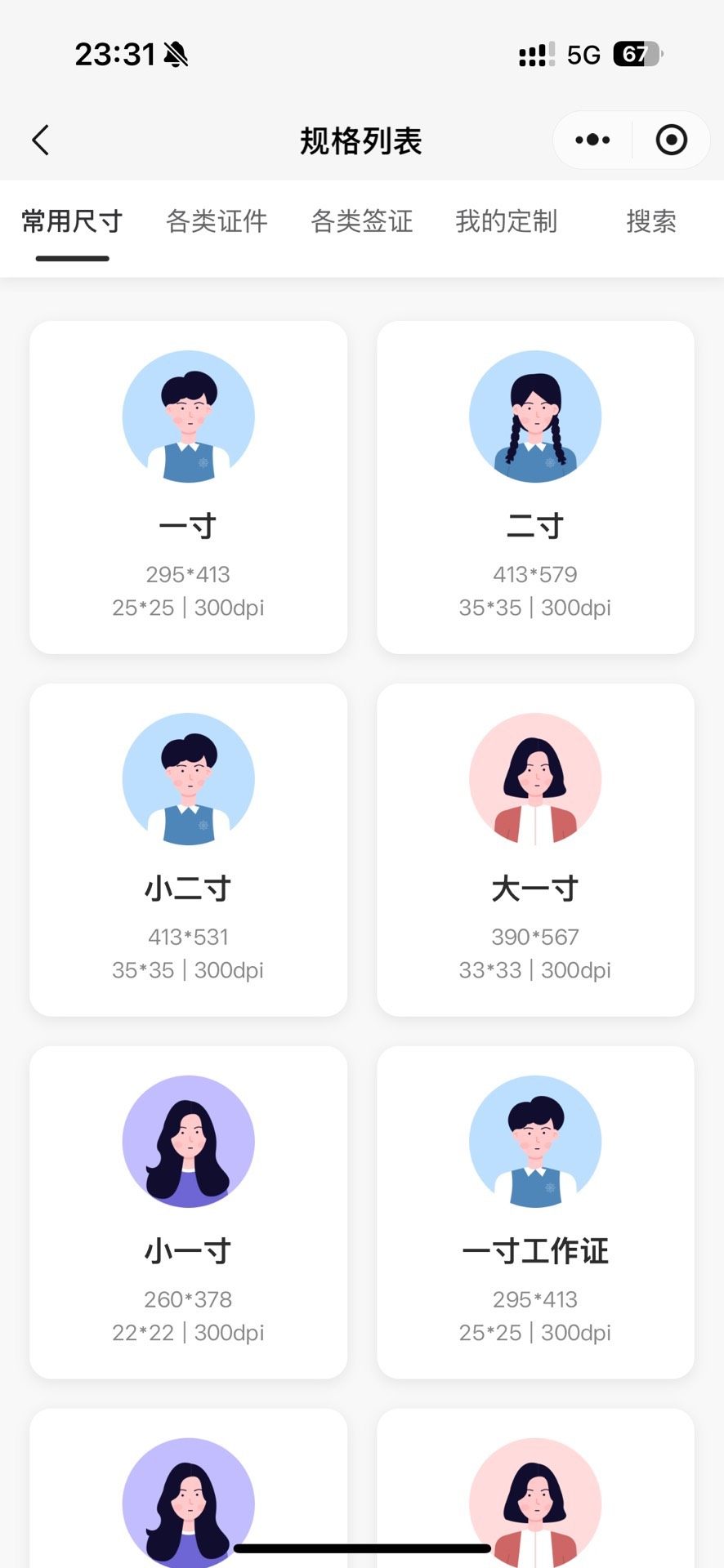Pick the 大一寸 390*567 size card
The height and width of the screenshot is (1568, 724).
[535, 850]
